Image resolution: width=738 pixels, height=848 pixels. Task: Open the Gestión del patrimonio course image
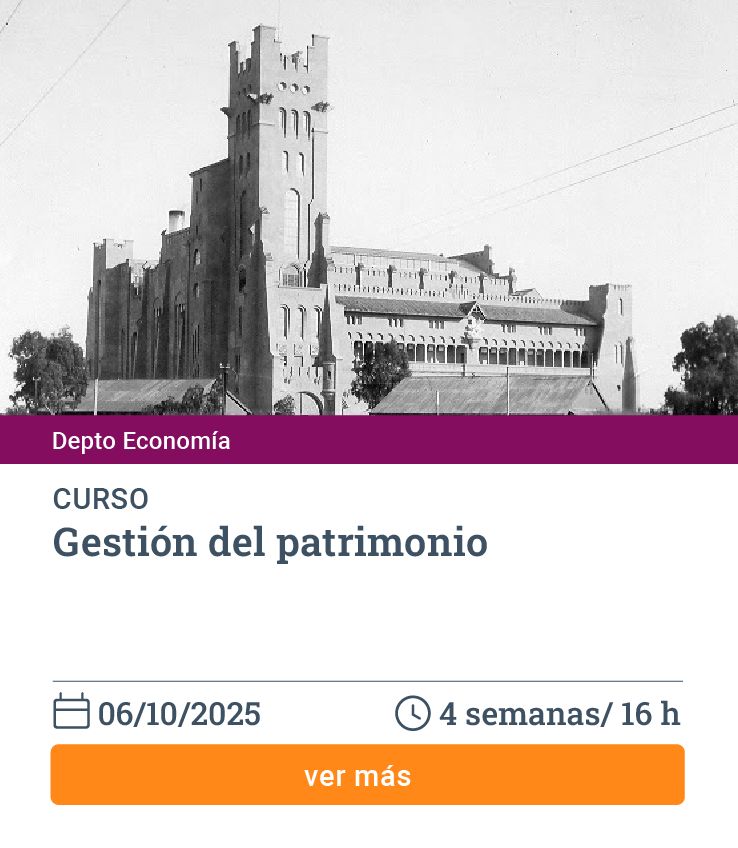click(368, 208)
